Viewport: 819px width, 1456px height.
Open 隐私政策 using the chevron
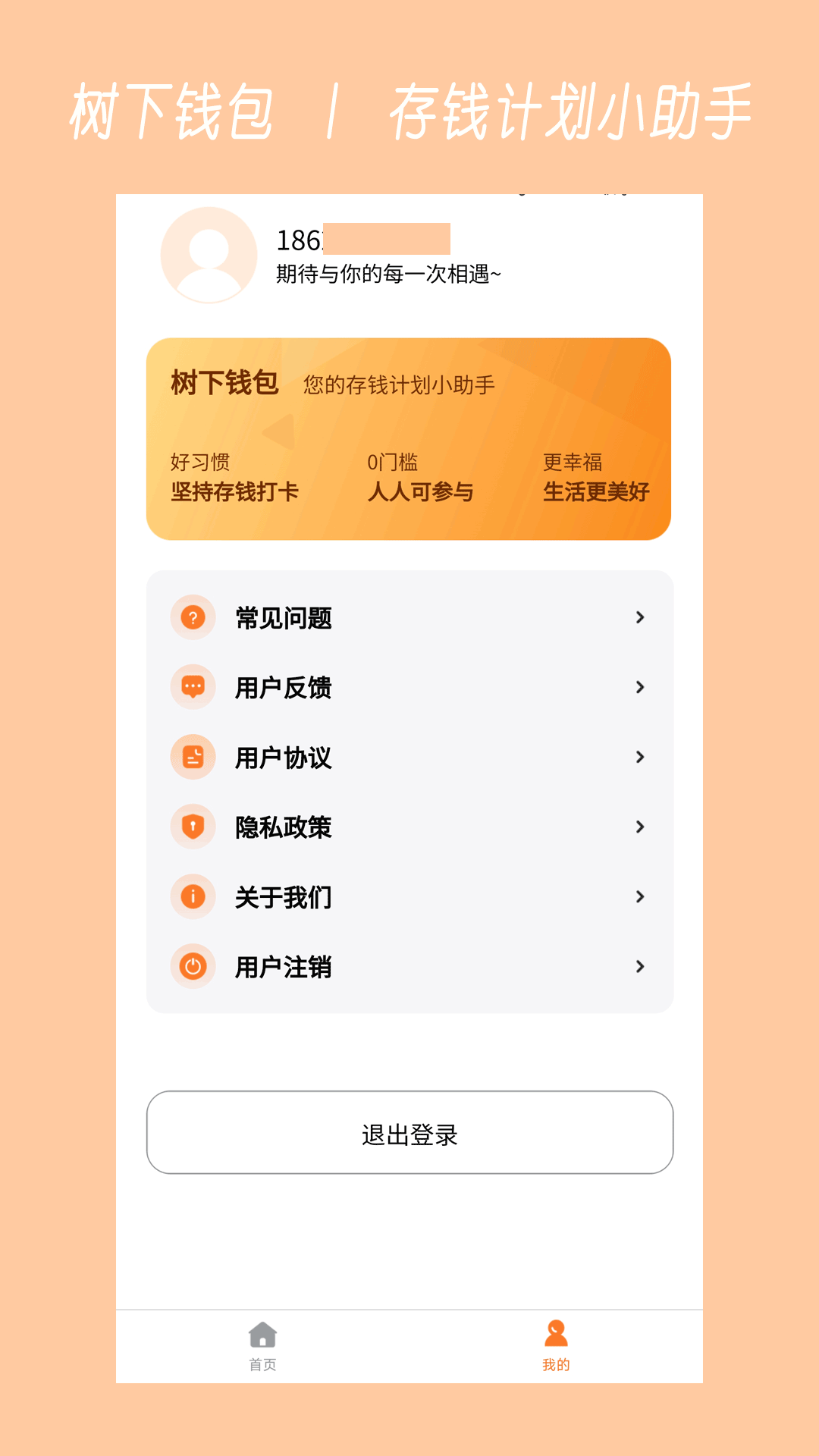(x=641, y=827)
